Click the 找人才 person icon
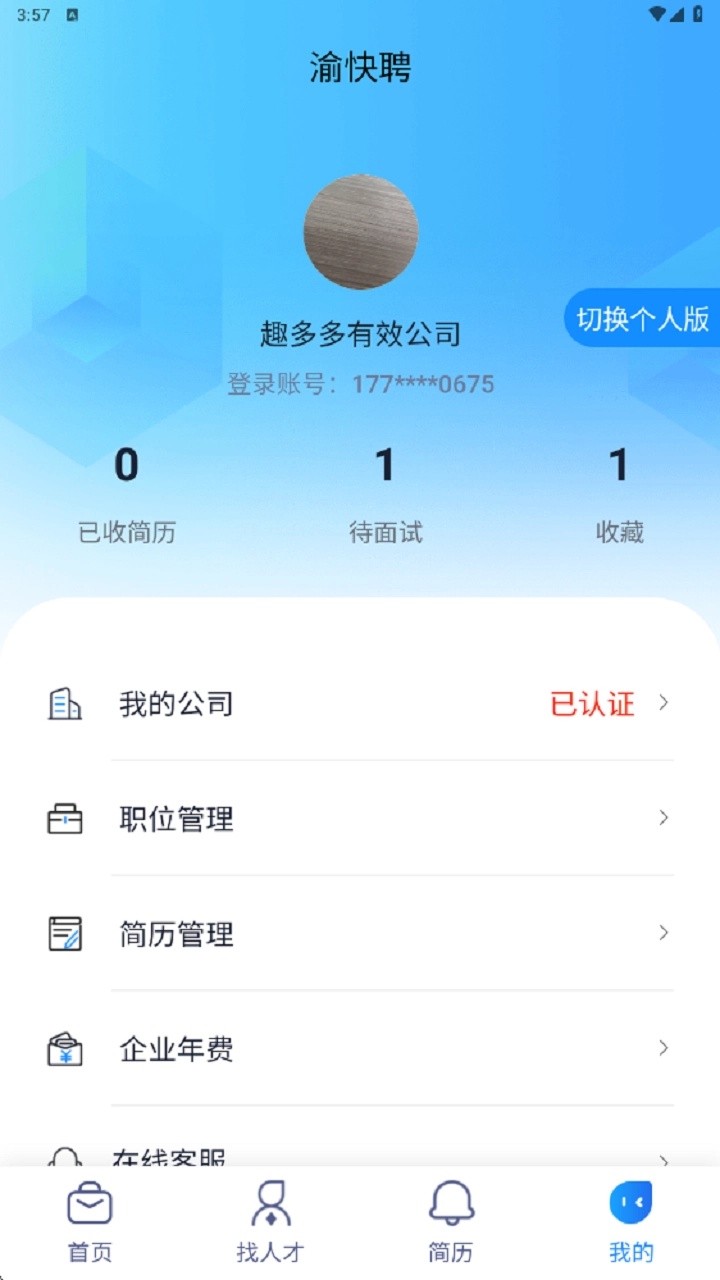 pos(270,1203)
